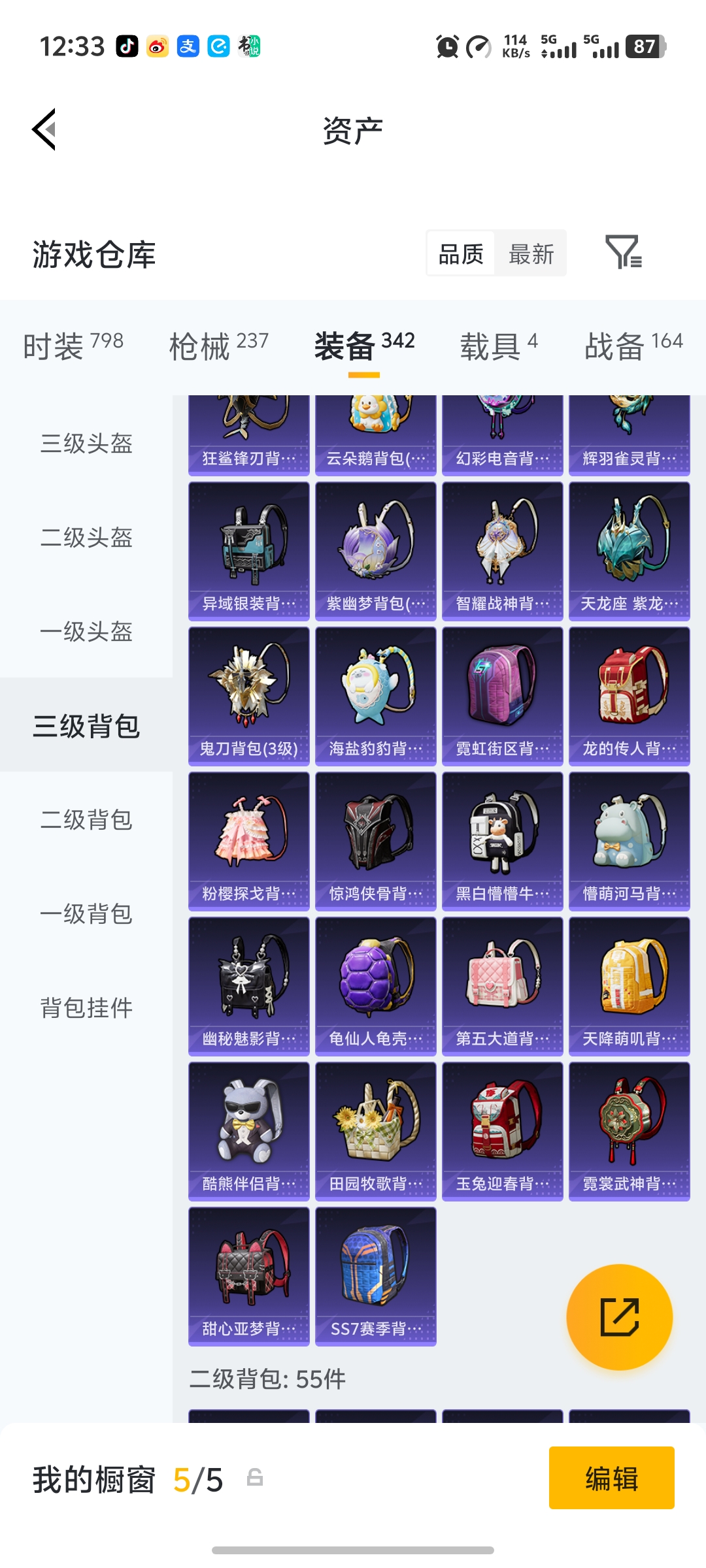Select the 背包挂件 category

click(x=86, y=1008)
